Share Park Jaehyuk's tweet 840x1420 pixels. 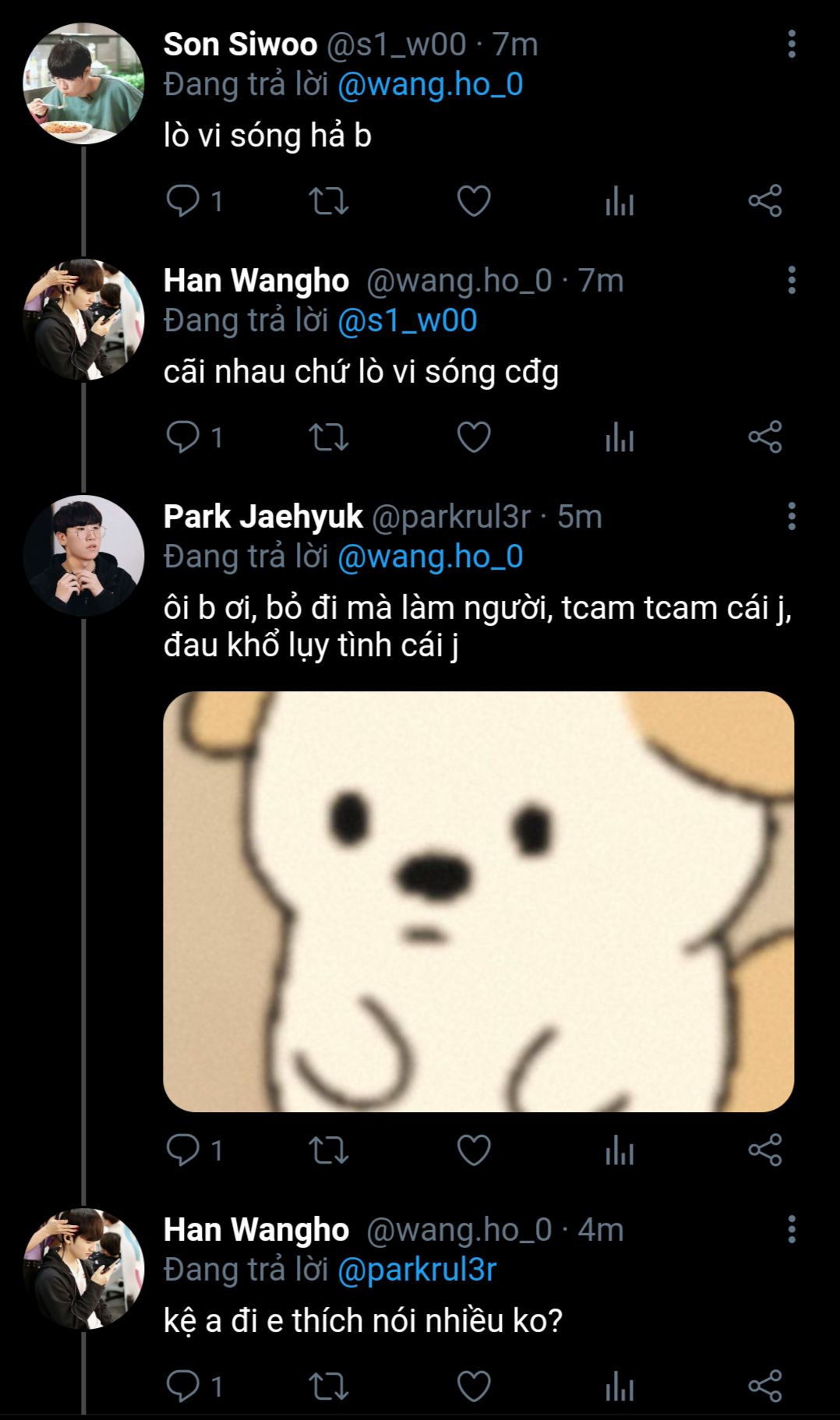pos(764,1150)
